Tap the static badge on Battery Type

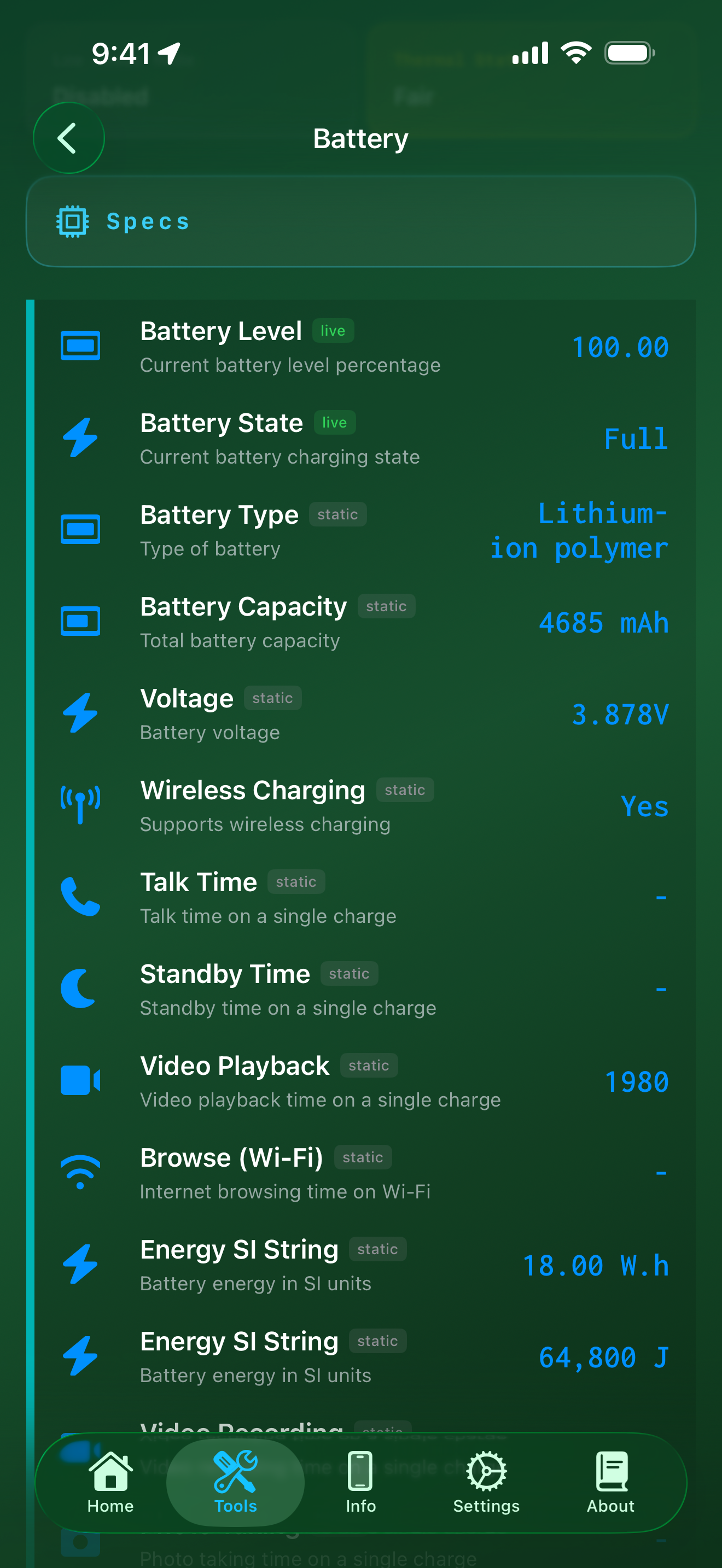[339, 514]
